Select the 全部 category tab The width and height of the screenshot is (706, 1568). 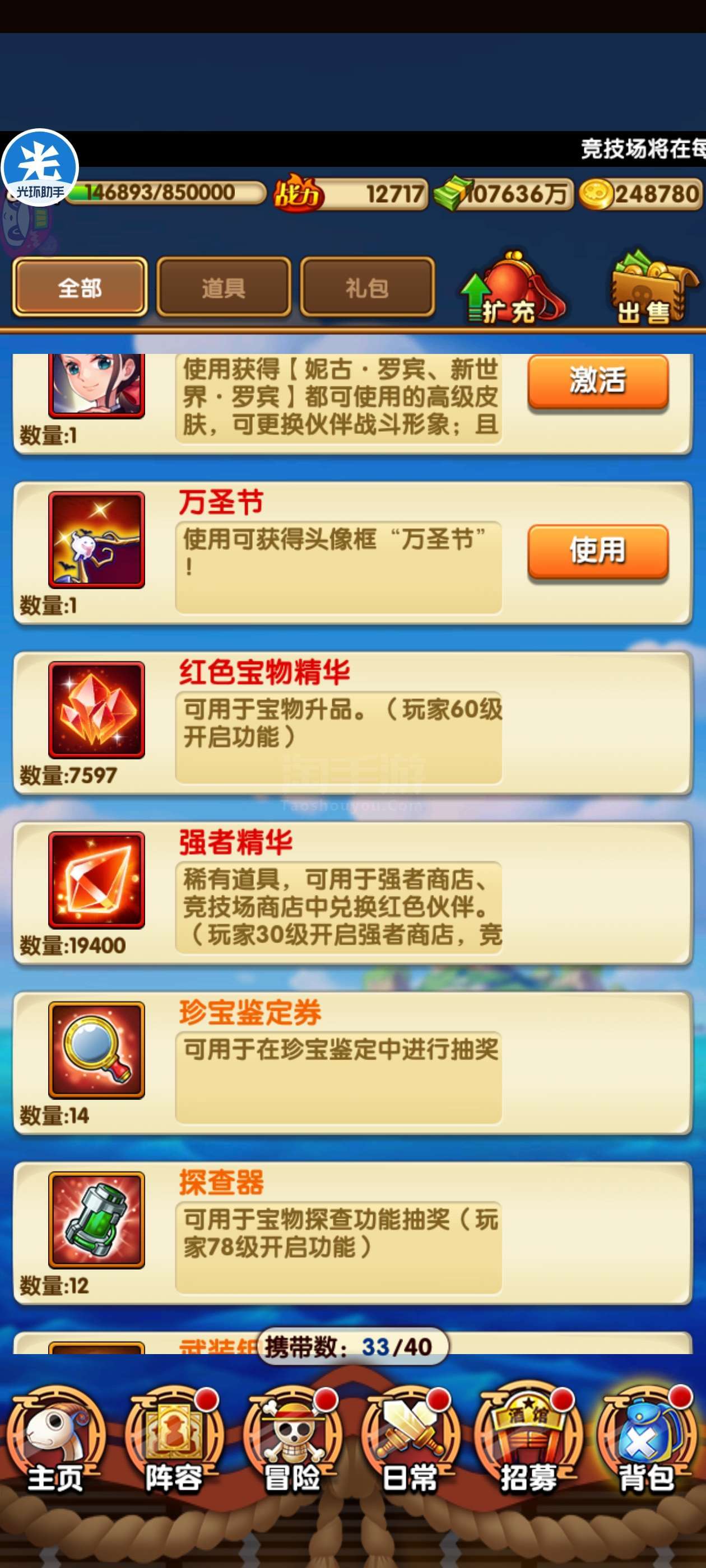tap(80, 287)
